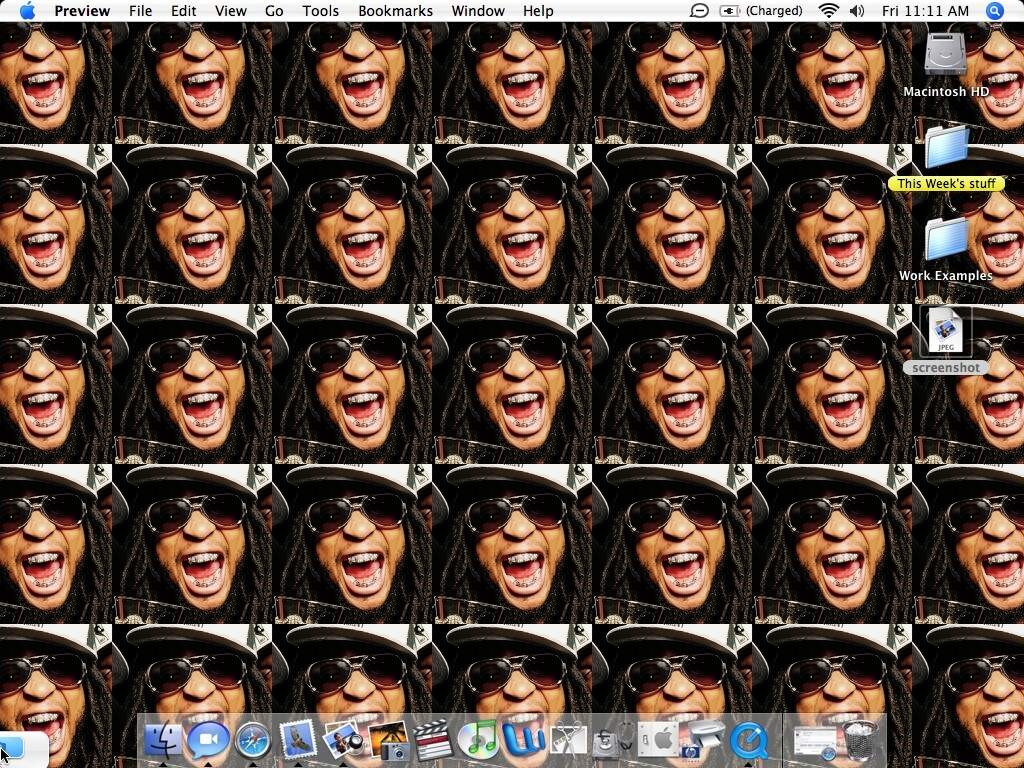Open the Help menu
The image size is (1024, 768).
coord(538,11)
